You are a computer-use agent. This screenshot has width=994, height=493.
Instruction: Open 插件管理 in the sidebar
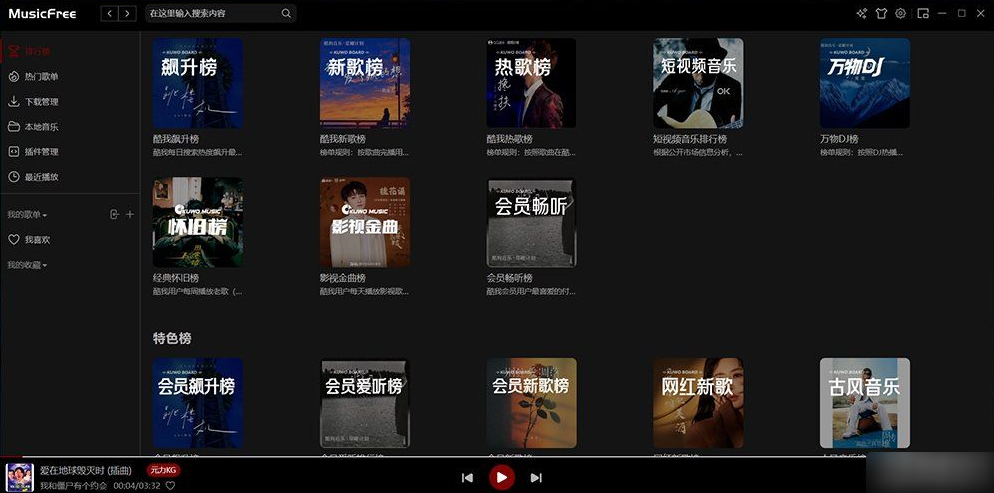[x=41, y=152]
